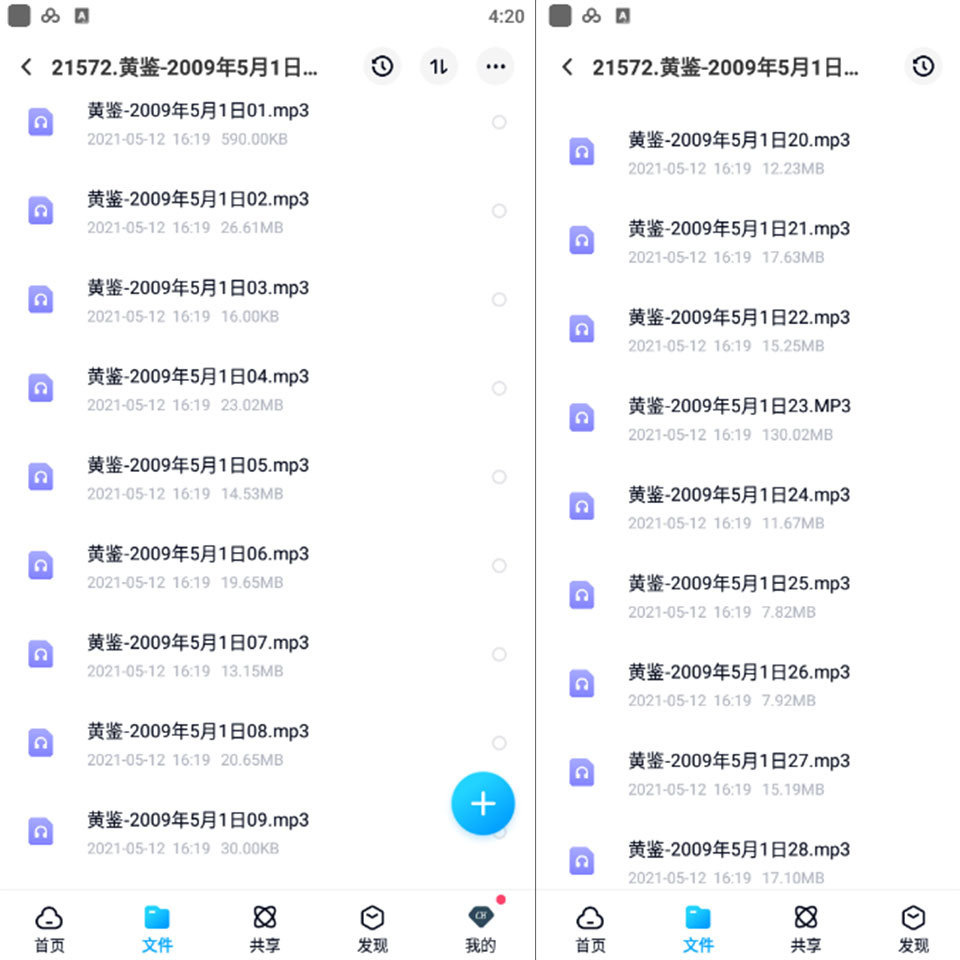The width and height of the screenshot is (960, 960).
Task: Open the sort order icon
Action: coord(438,66)
